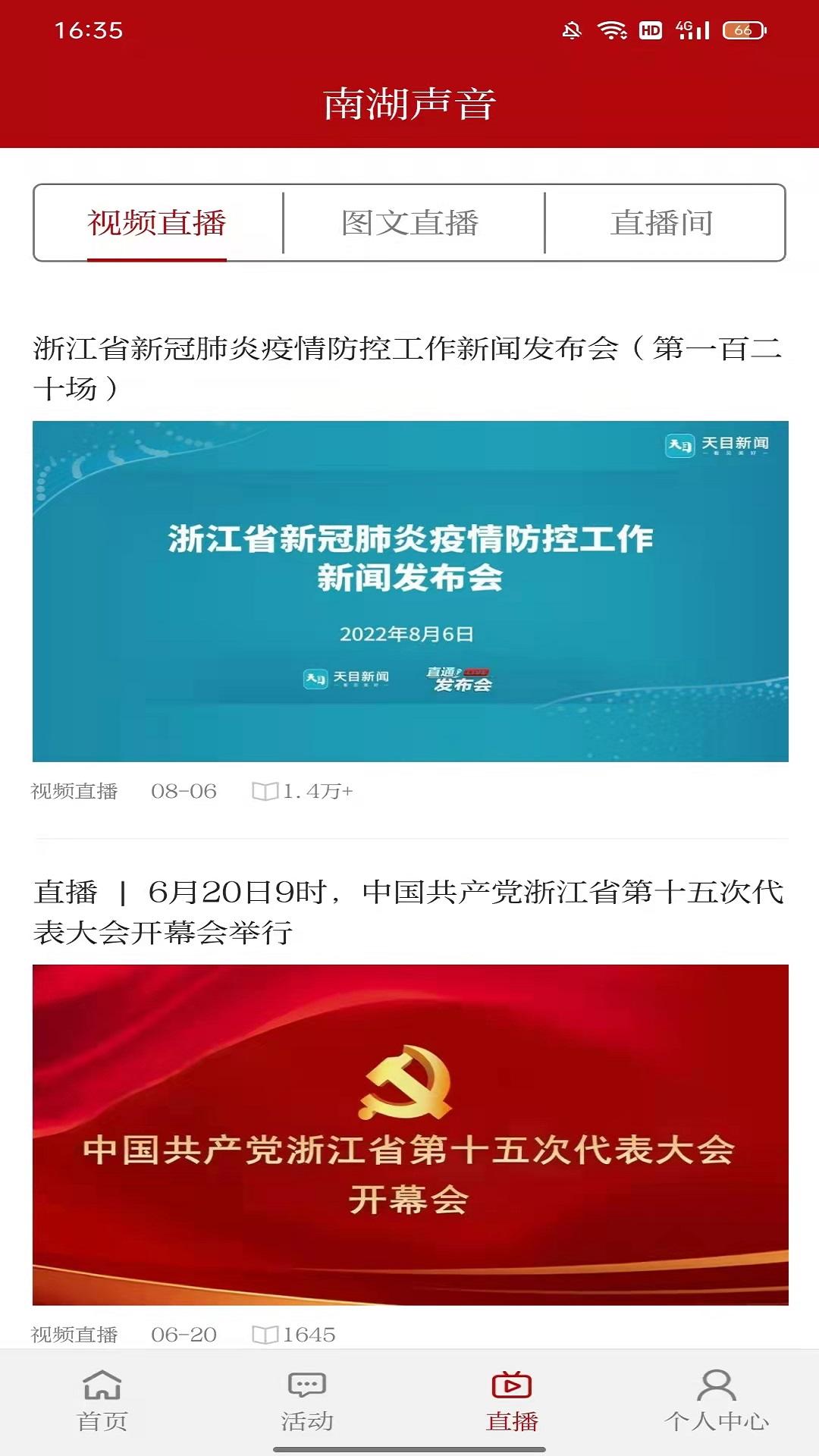Image resolution: width=819 pixels, height=1456 pixels.
Task: Open the 活动 tab
Action: [307, 1401]
